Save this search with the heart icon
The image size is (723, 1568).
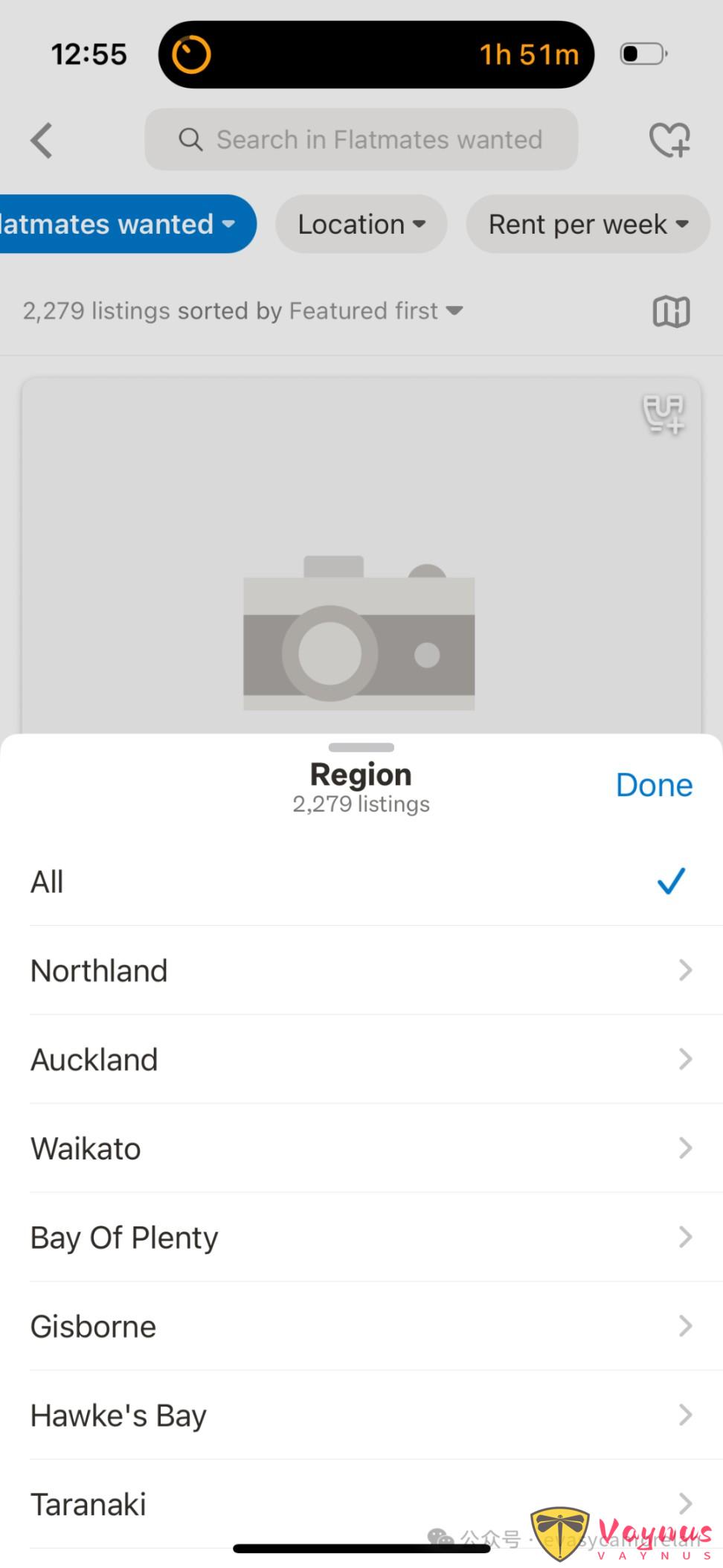point(669,140)
